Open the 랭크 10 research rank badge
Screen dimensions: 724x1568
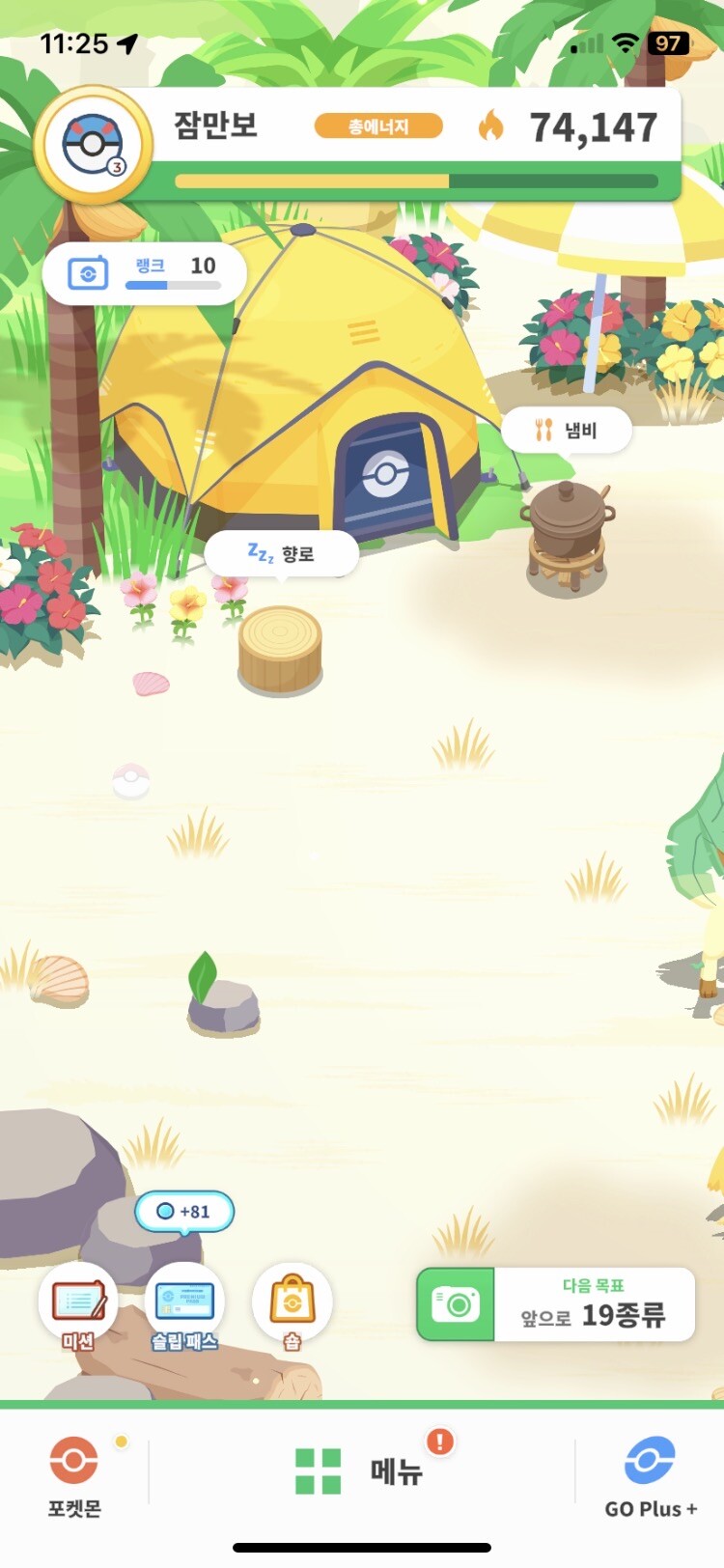(x=145, y=273)
